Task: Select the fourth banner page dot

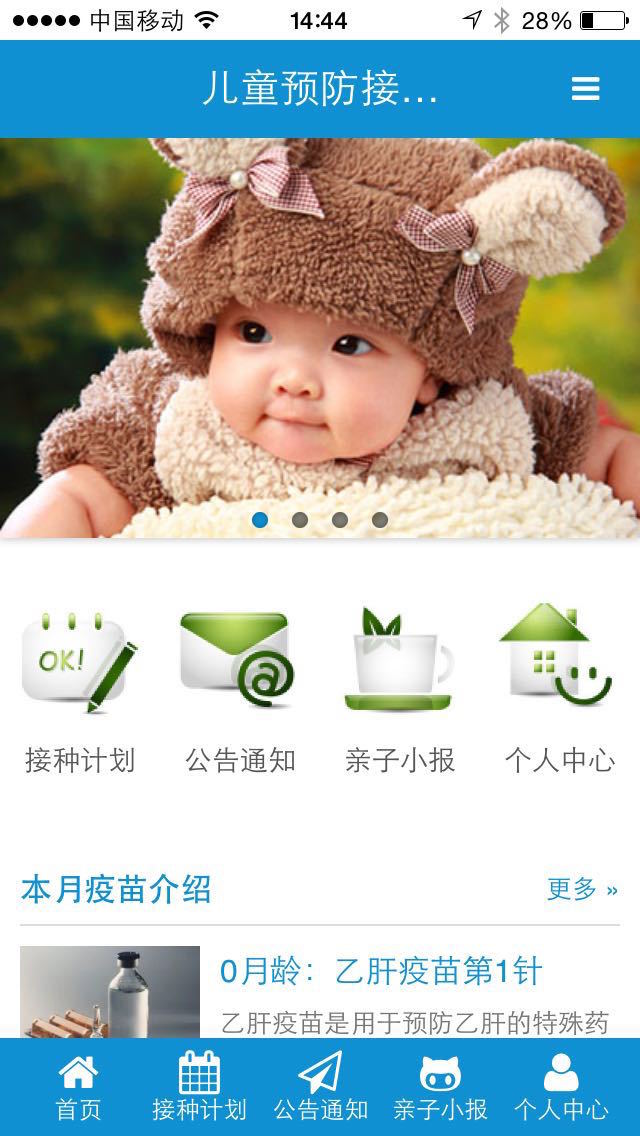Action: pyautogui.click(x=380, y=520)
